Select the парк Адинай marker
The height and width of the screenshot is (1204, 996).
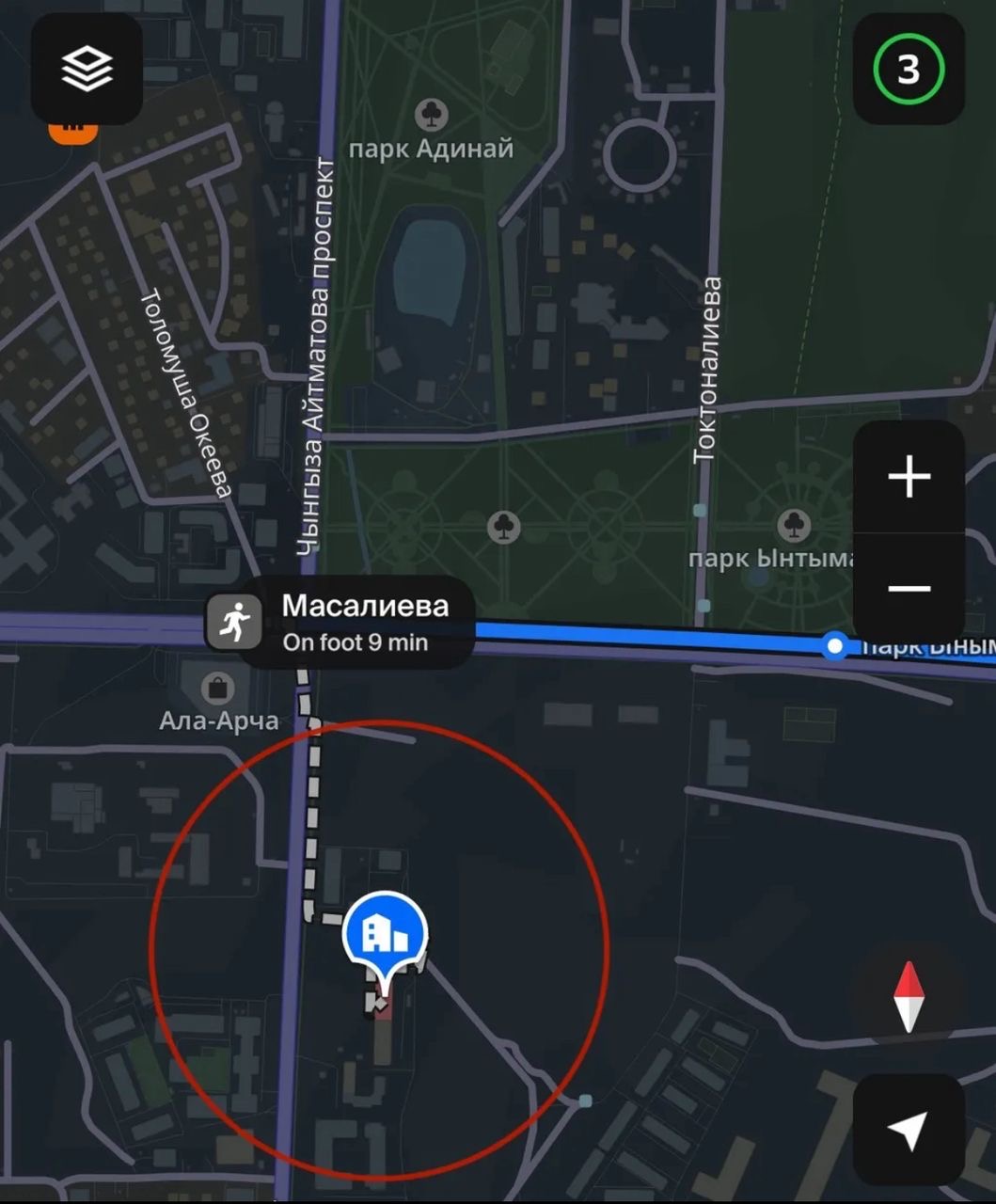point(431,115)
